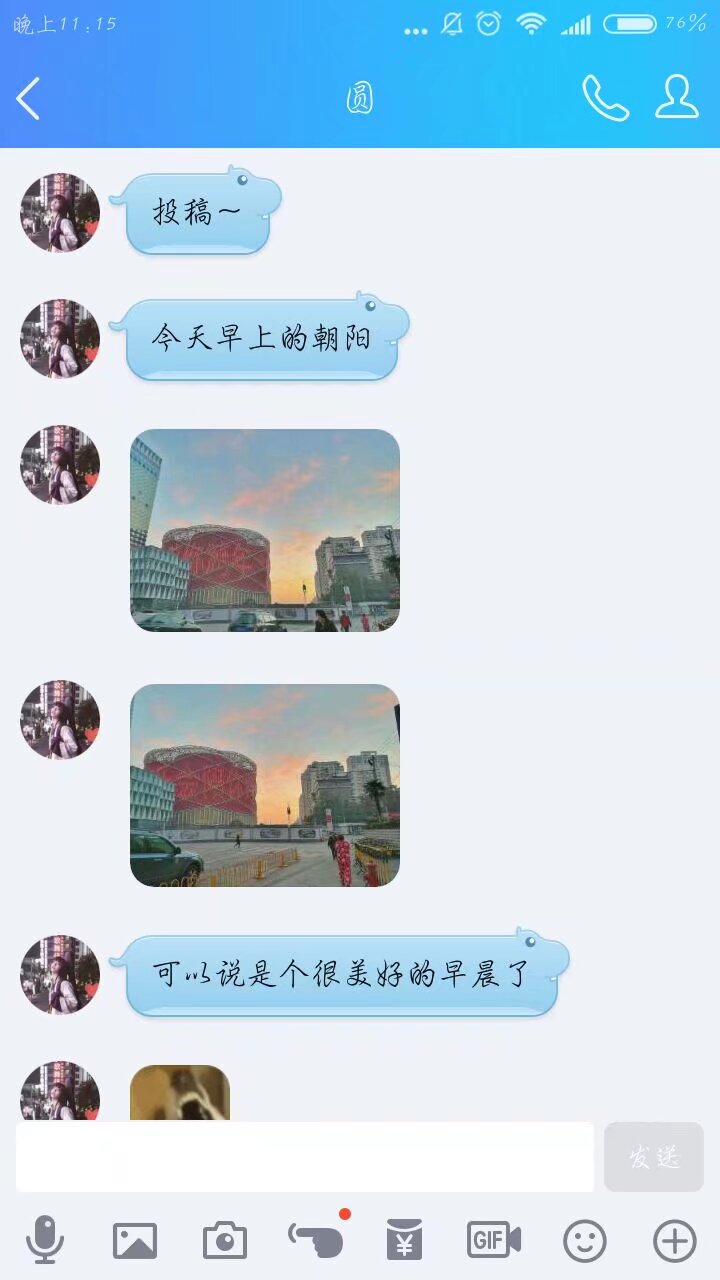Tap the sender avatar beside 投稿~ message
This screenshot has width=720, height=1280.
tap(60, 212)
